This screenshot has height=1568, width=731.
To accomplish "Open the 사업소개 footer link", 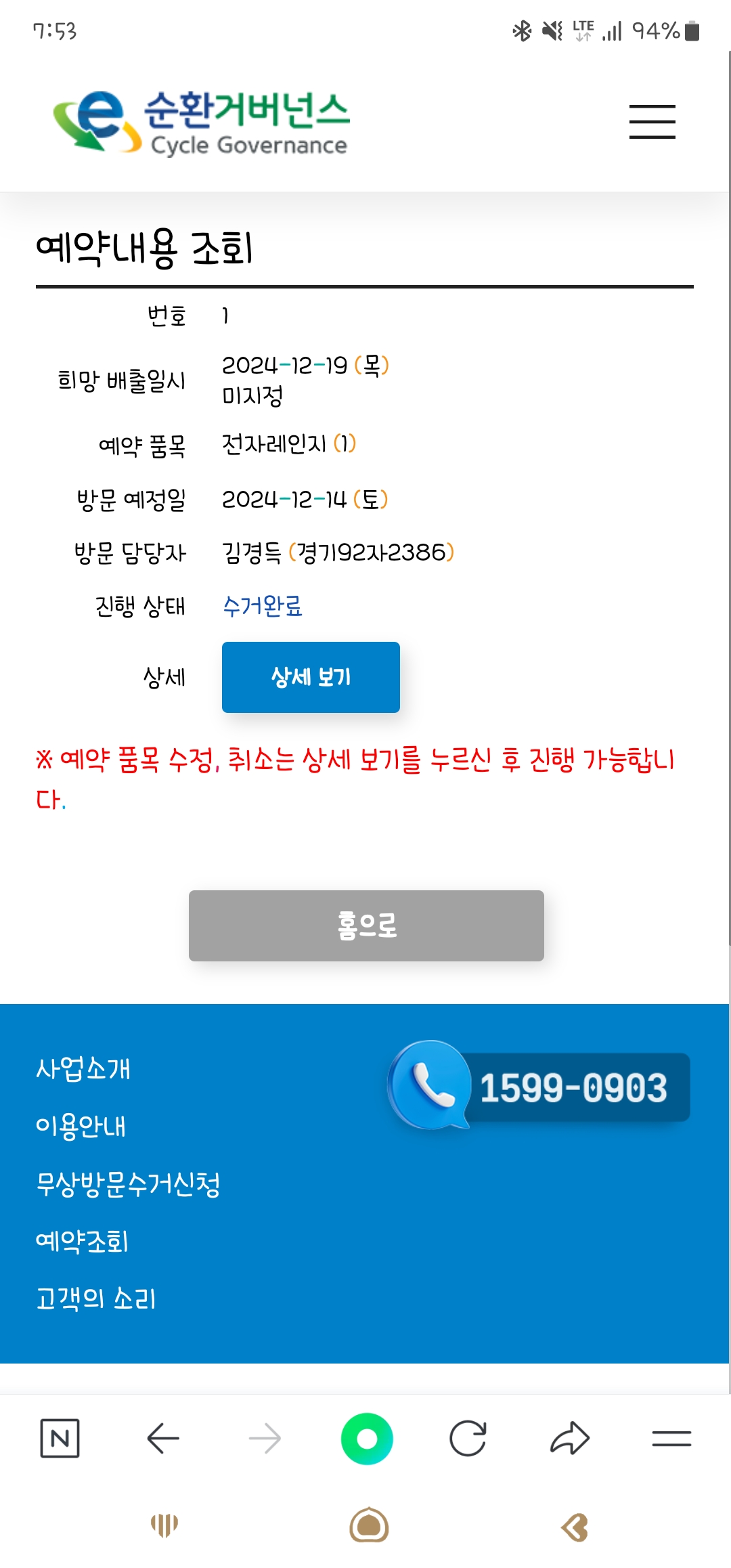I will click(83, 1069).
